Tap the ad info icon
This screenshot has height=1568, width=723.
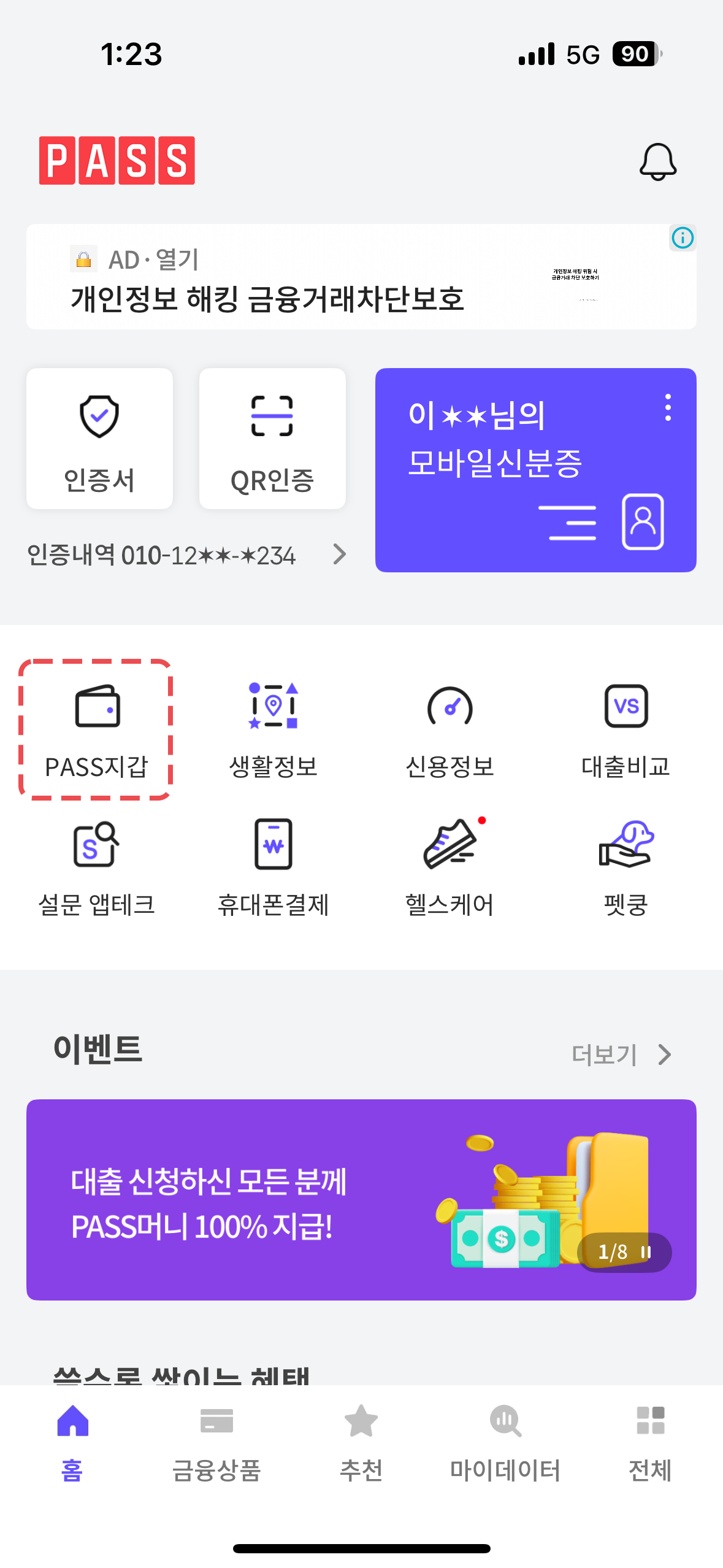[683, 237]
